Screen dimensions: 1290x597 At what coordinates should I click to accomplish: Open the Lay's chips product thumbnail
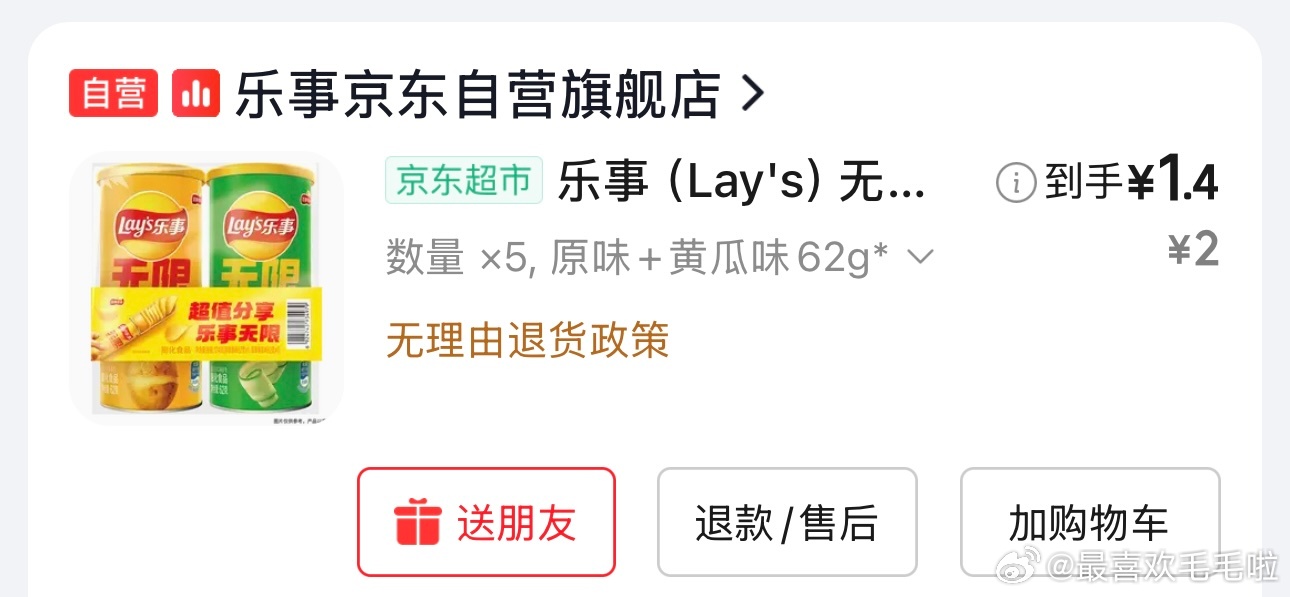pos(206,288)
